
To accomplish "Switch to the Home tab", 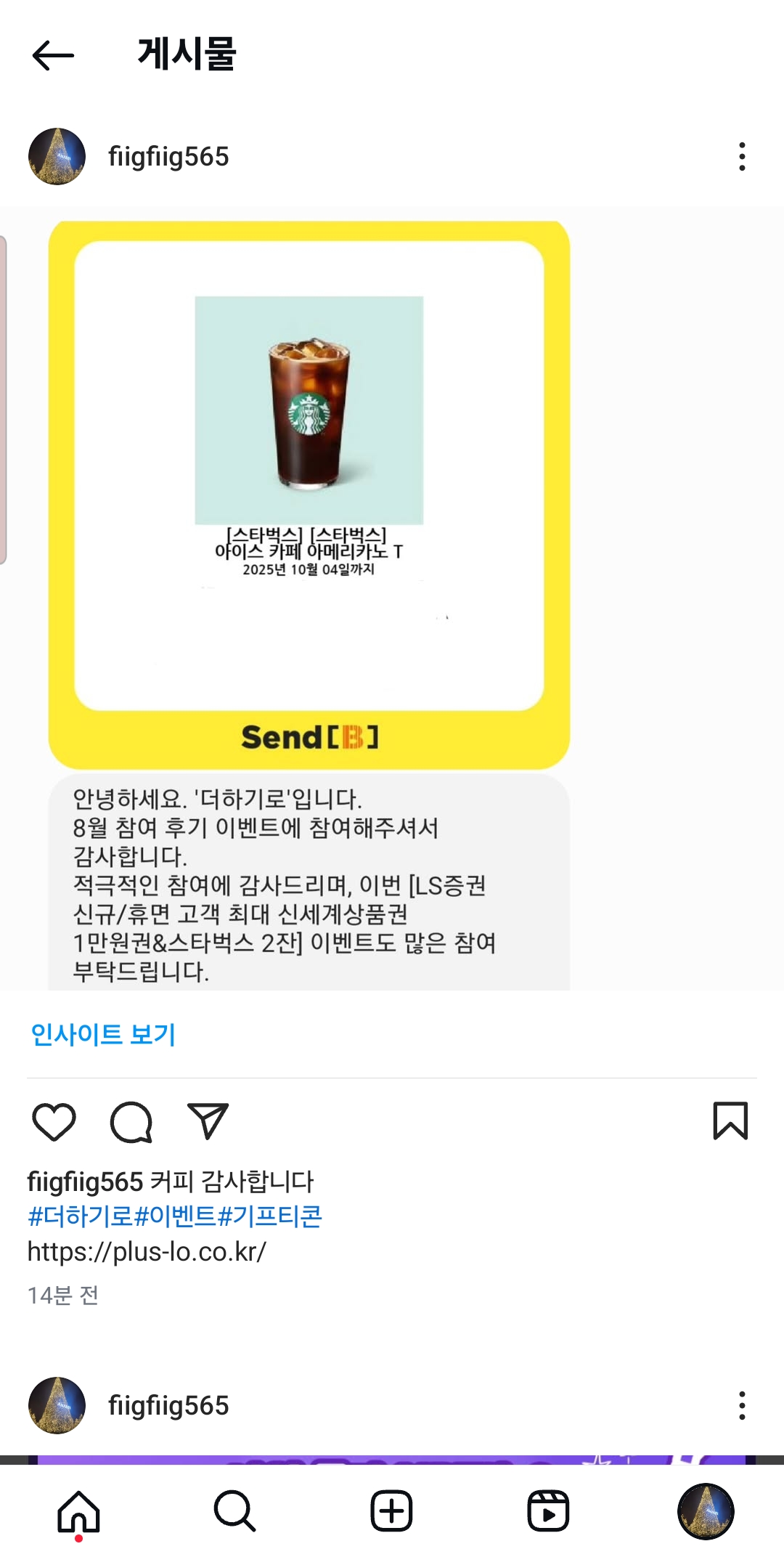I will coord(78,1512).
